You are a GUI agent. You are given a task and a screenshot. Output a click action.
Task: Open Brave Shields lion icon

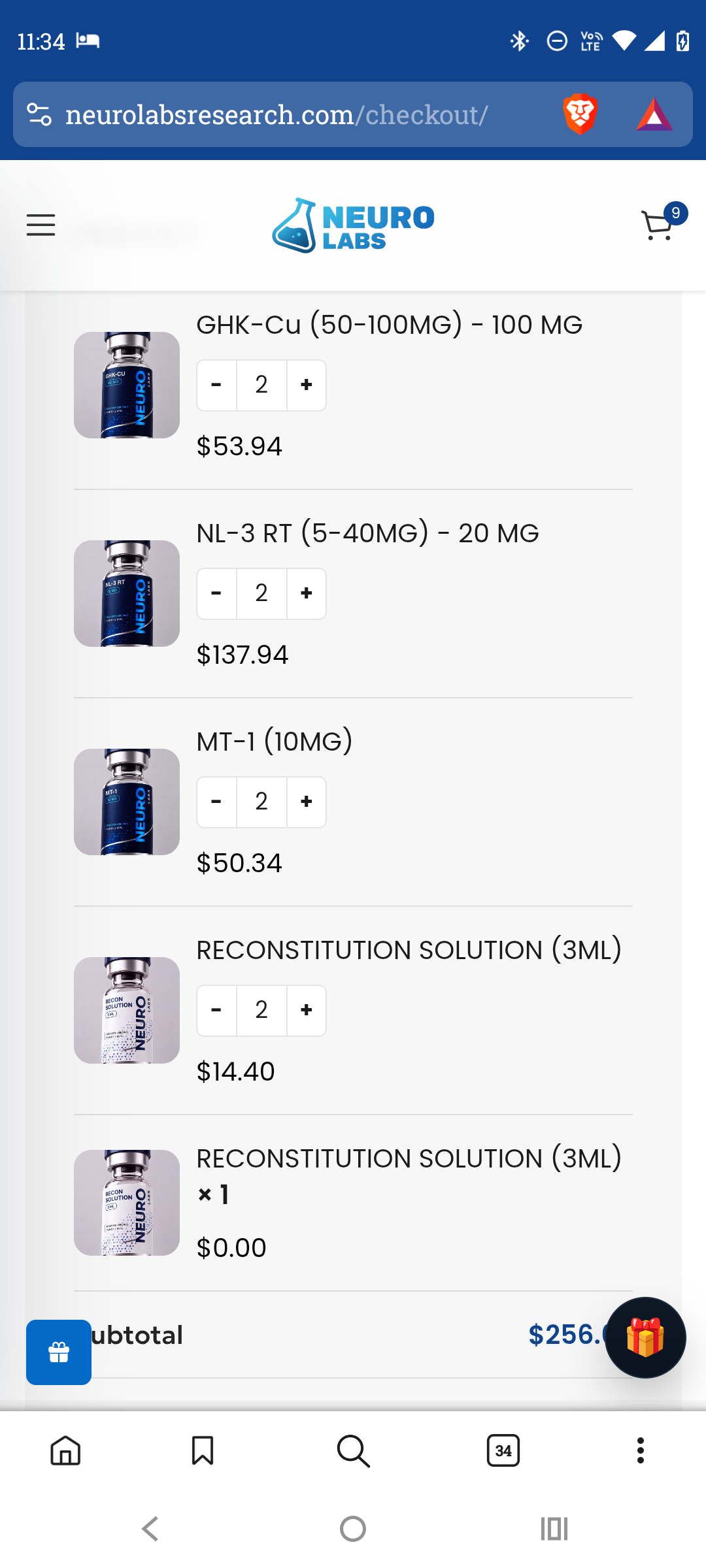580,114
